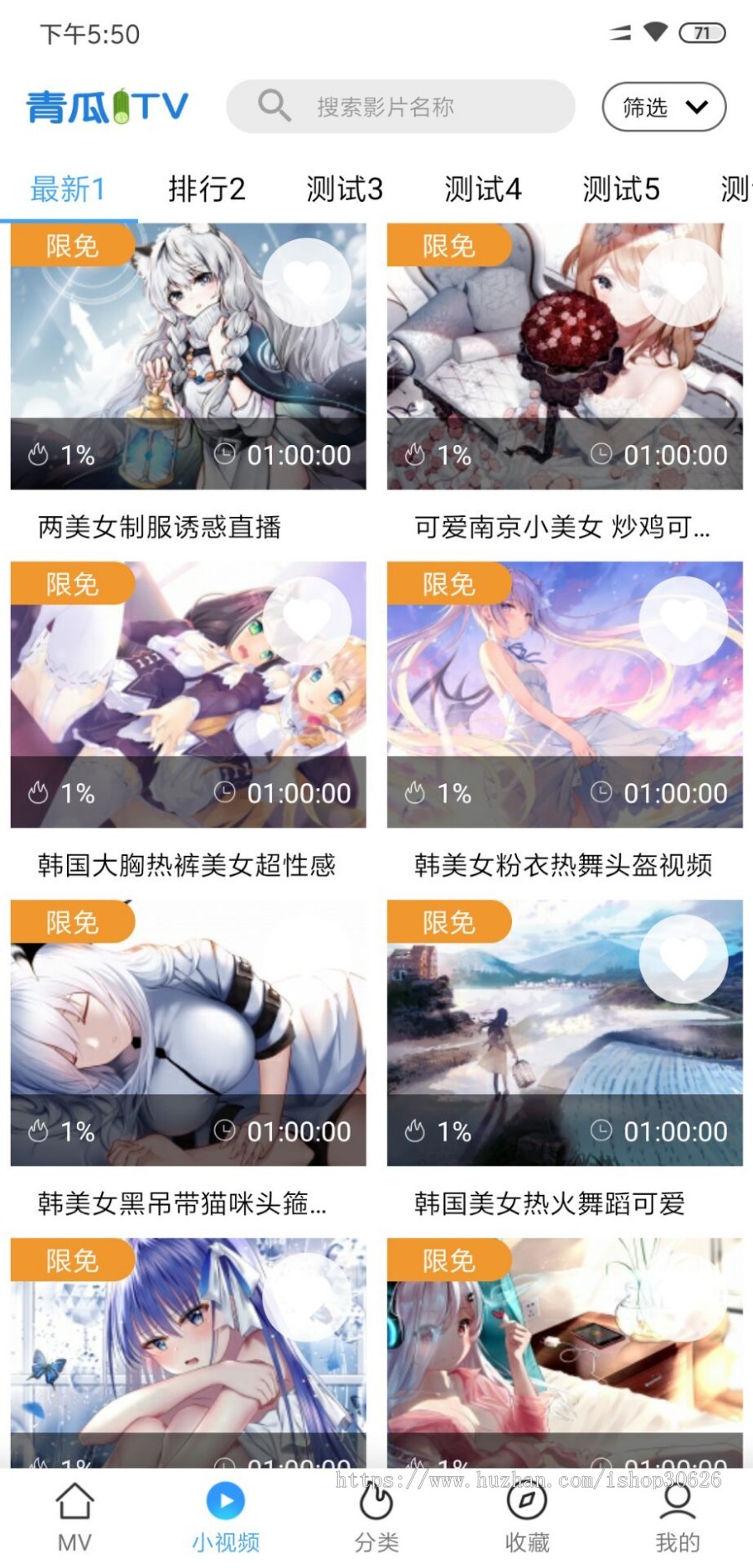The width and height of the screenshot is (753, 1568).
Task: Open the 筛选 filter dropdown
Action: [x=663, y=106]
